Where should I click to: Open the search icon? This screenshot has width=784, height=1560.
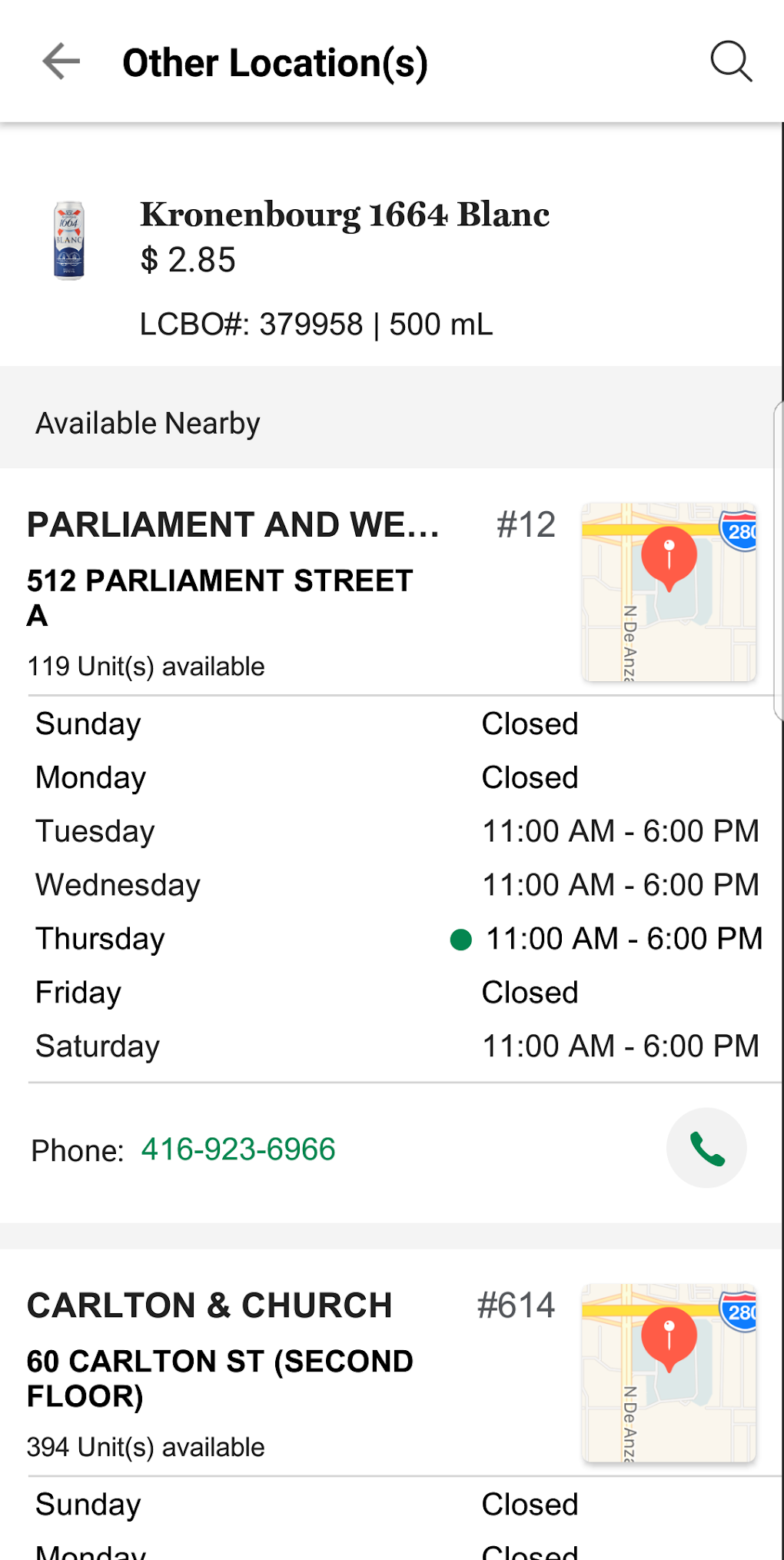coord(730,62)
